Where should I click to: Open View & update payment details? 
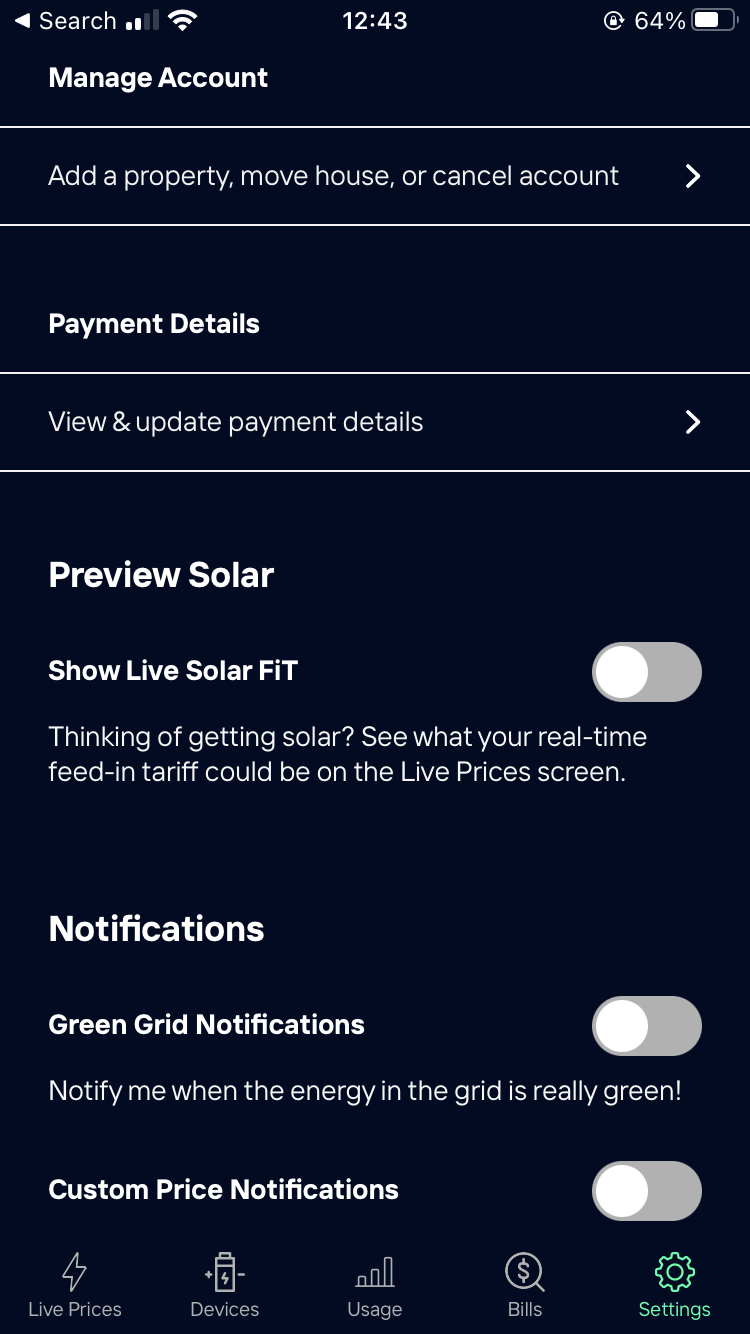point(375,422)
